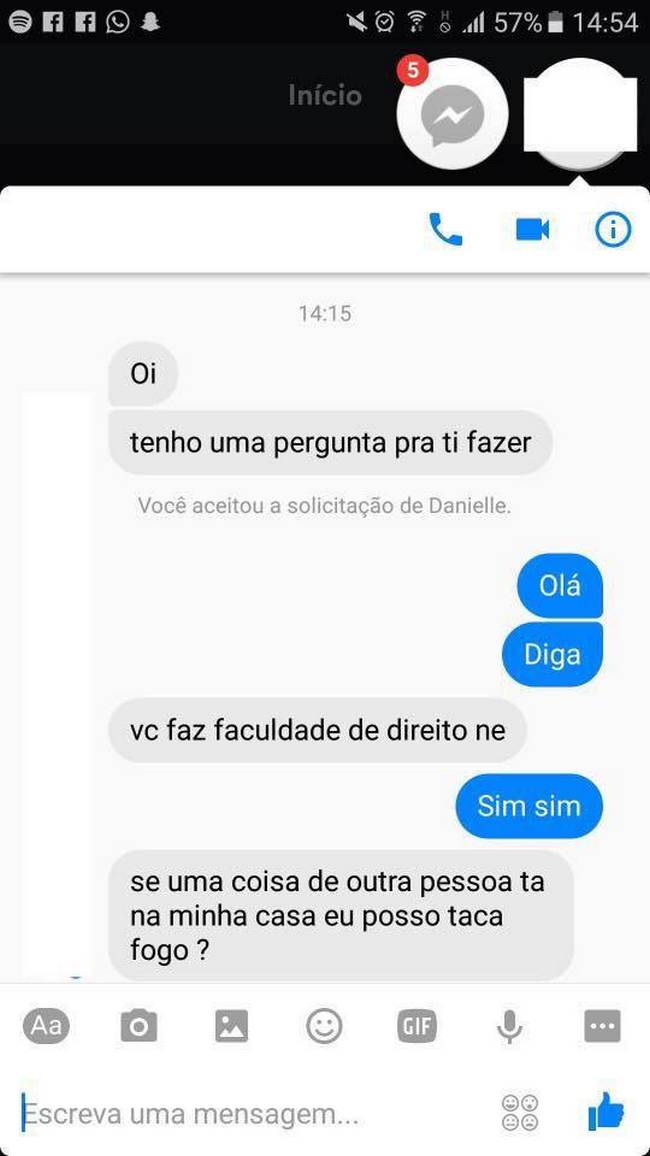Screen dimensions: 650x1156
Task: Start a voice call
Action: (x=445, y=230)
